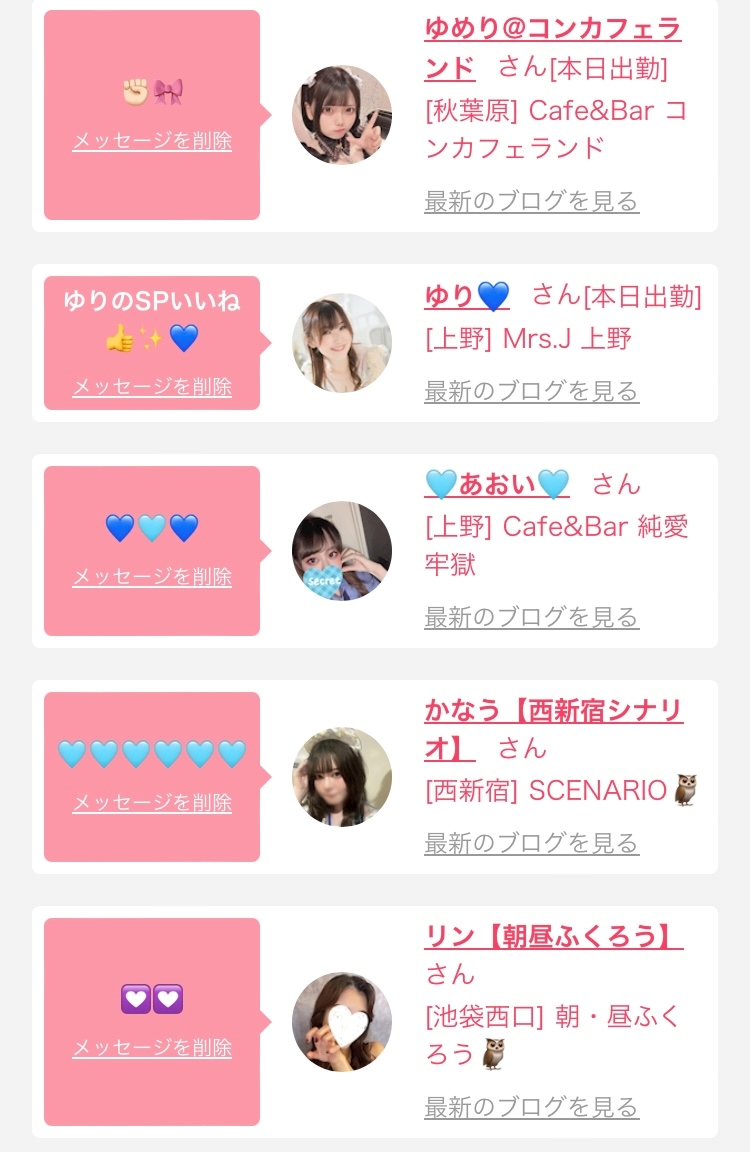View リン's latest blog
The height and width of the screenshot is (1152, 750).
point(531,1106)
